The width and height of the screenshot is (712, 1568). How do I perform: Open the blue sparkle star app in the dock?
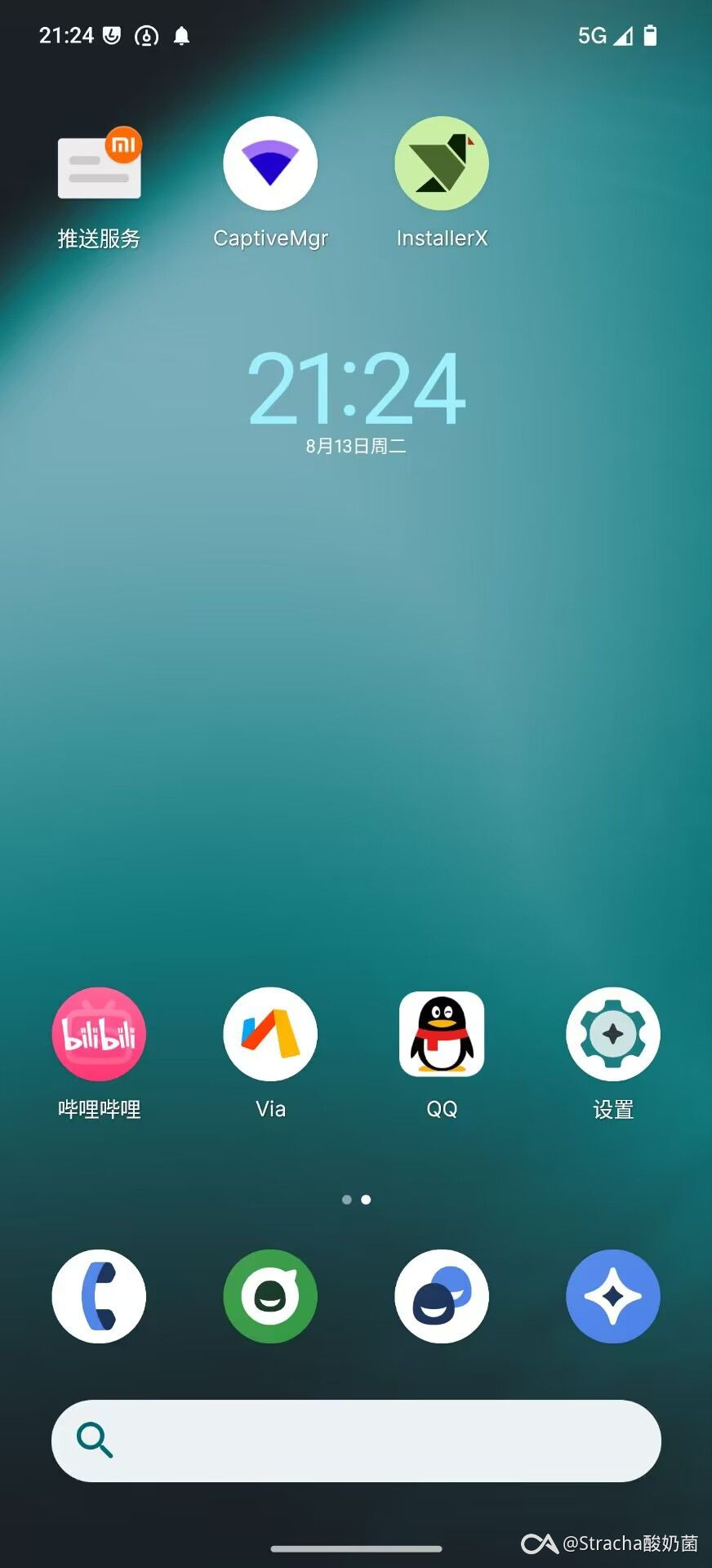(x=613, y=1296)
